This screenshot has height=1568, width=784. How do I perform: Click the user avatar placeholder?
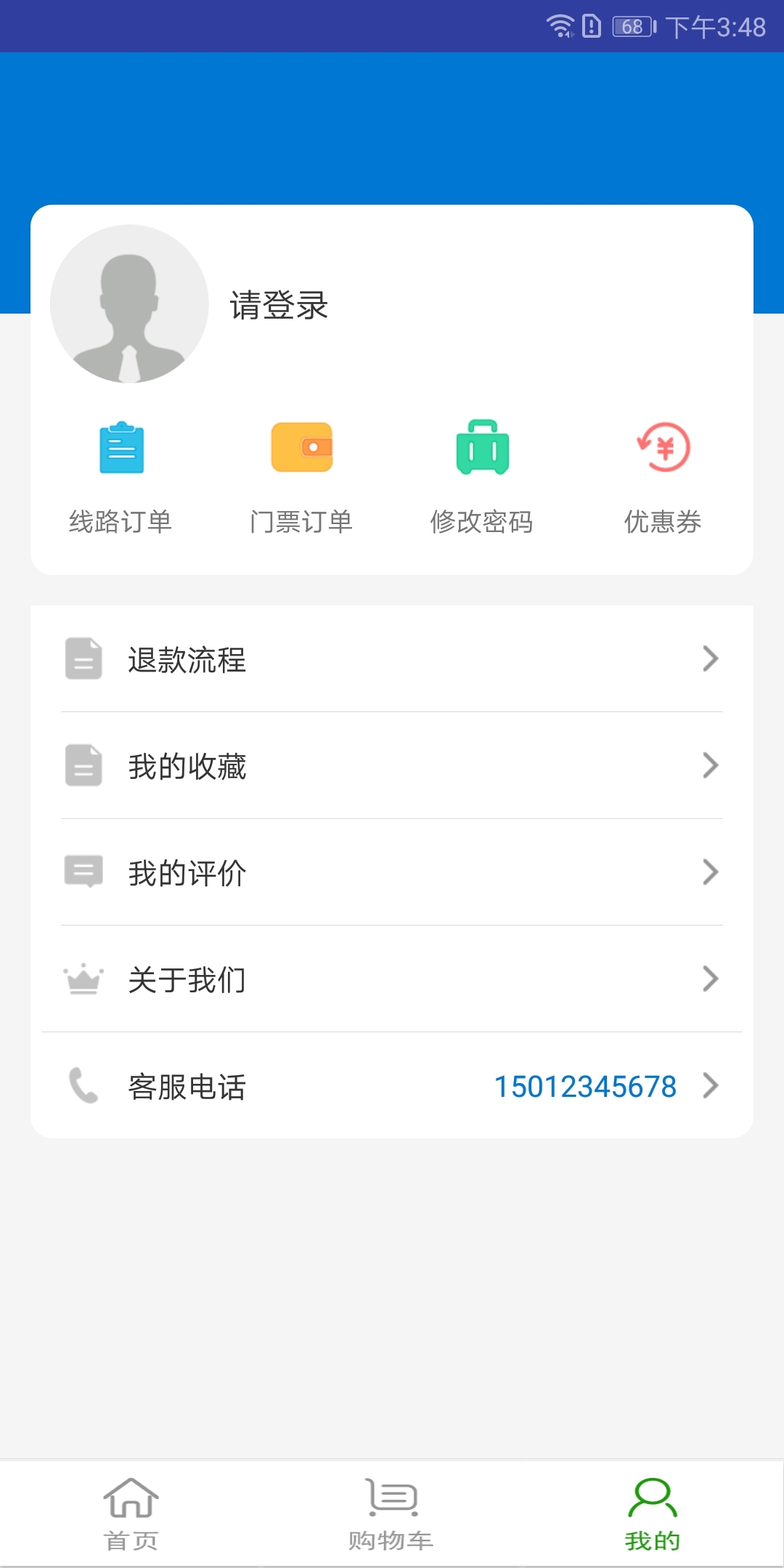(x=128, y=303)
